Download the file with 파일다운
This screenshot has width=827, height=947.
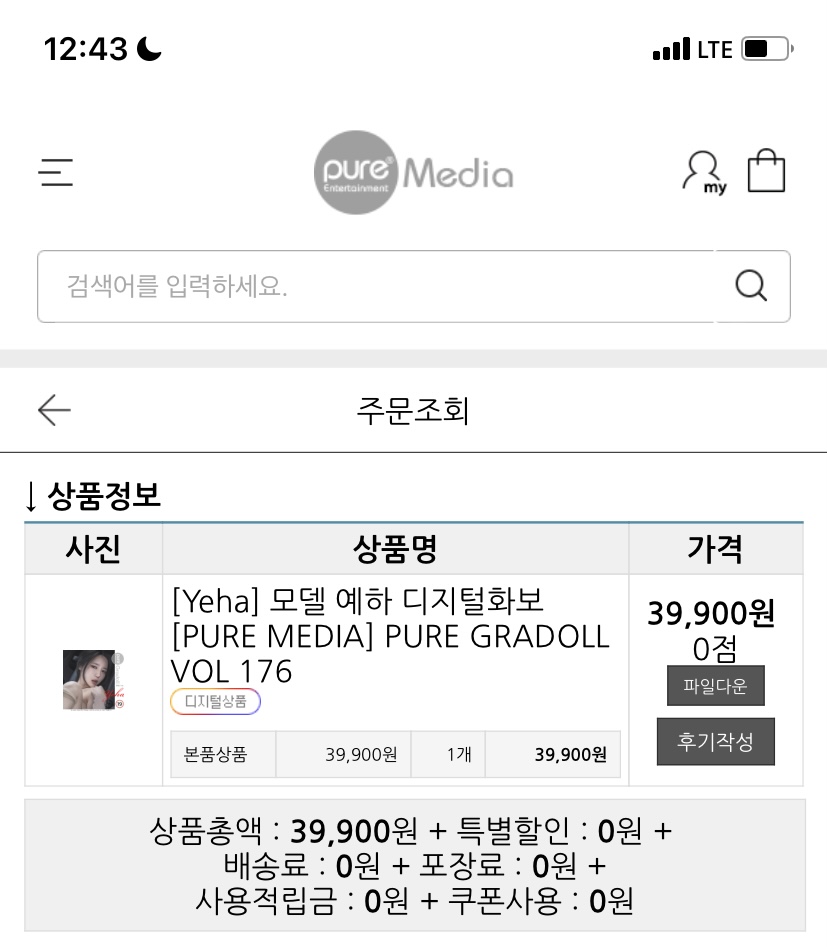point(715,686)
